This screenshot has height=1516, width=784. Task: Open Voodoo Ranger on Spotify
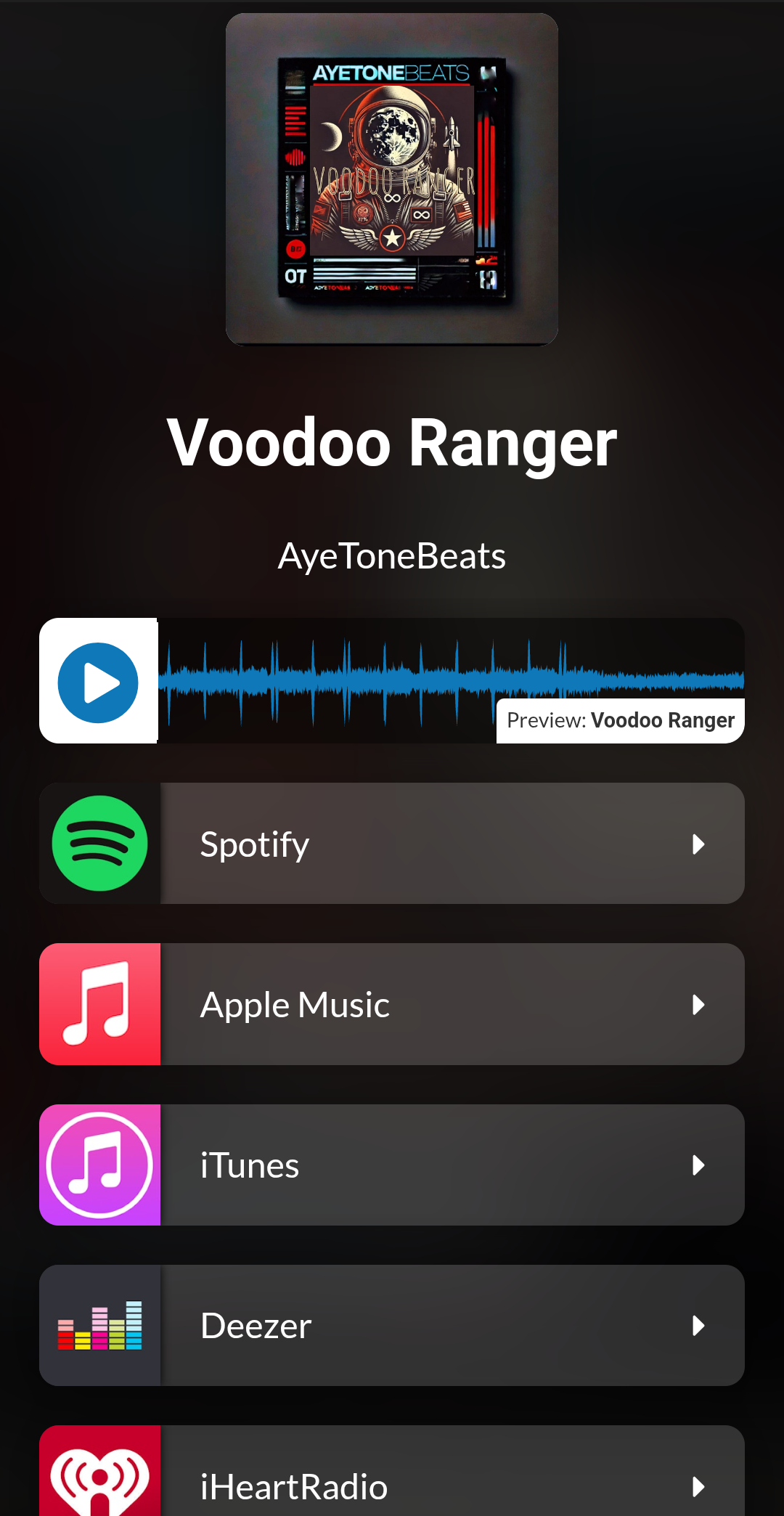[x=392, y=844]
